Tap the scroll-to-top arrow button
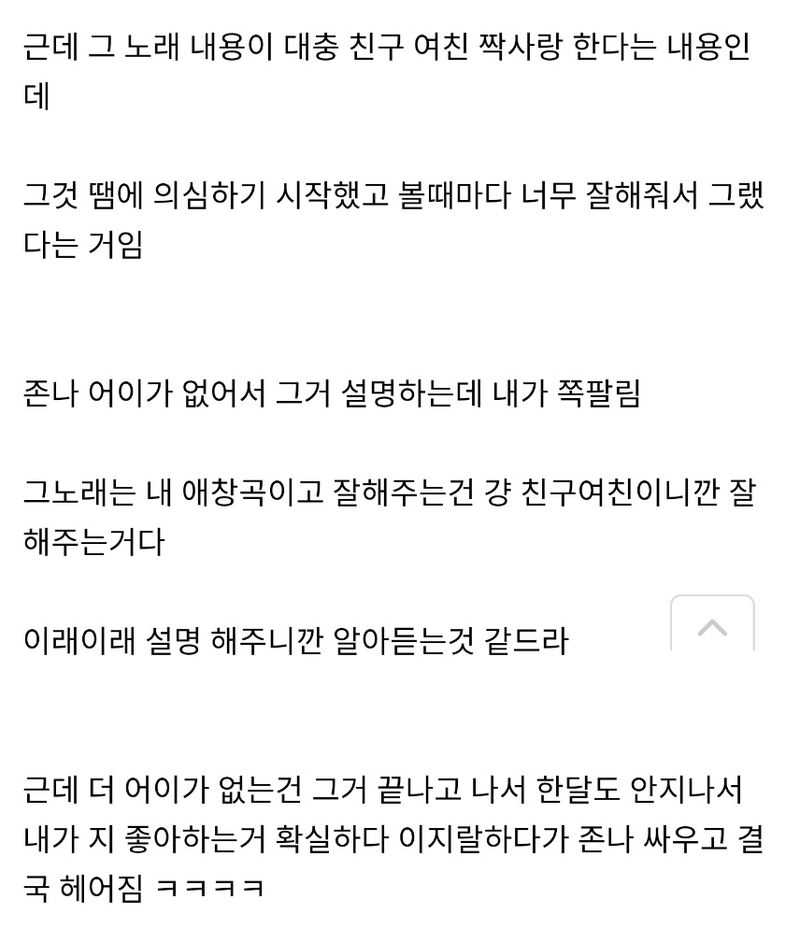This screenshot has height=928, width=800. (712, 627)
